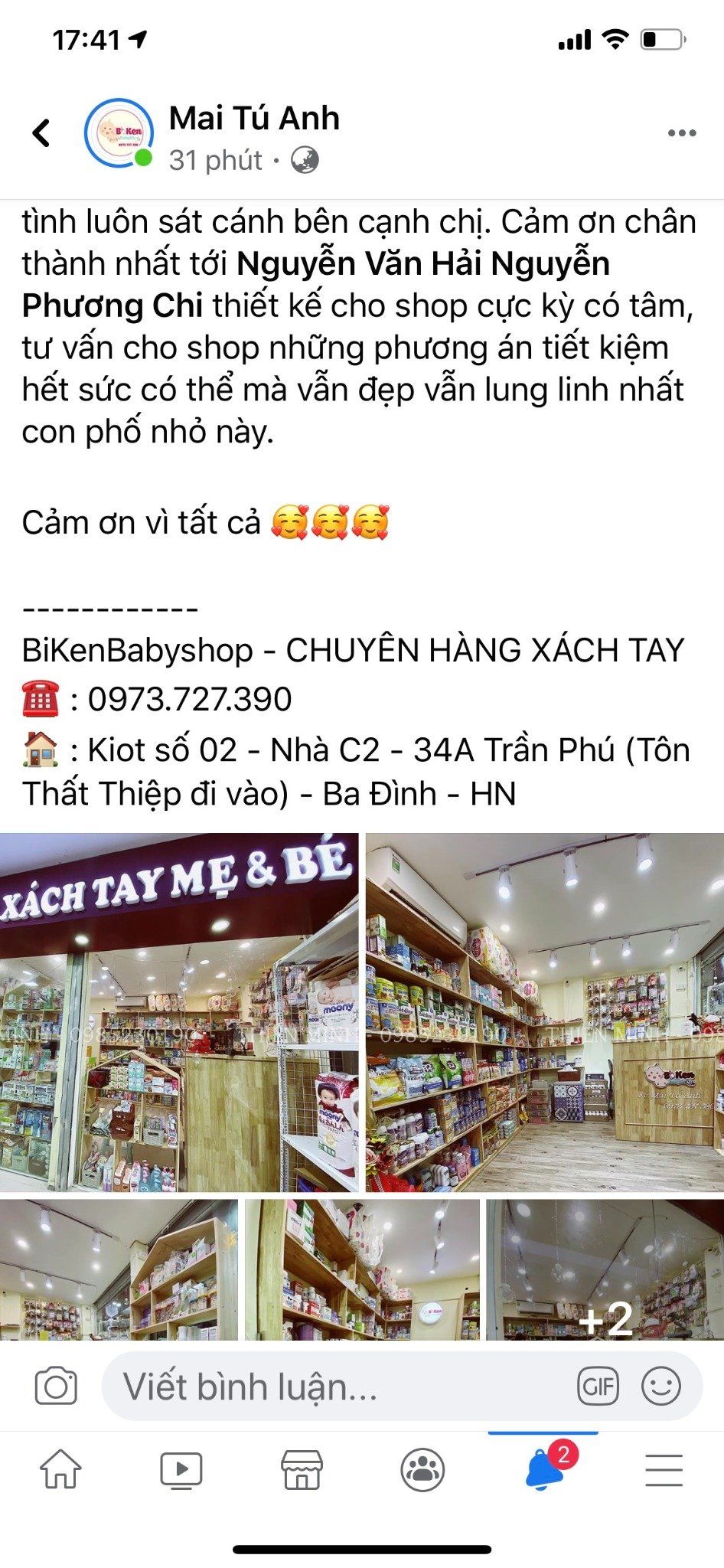
Task: Tap the camera icon to attach photo
Action: coord(56,1387)
